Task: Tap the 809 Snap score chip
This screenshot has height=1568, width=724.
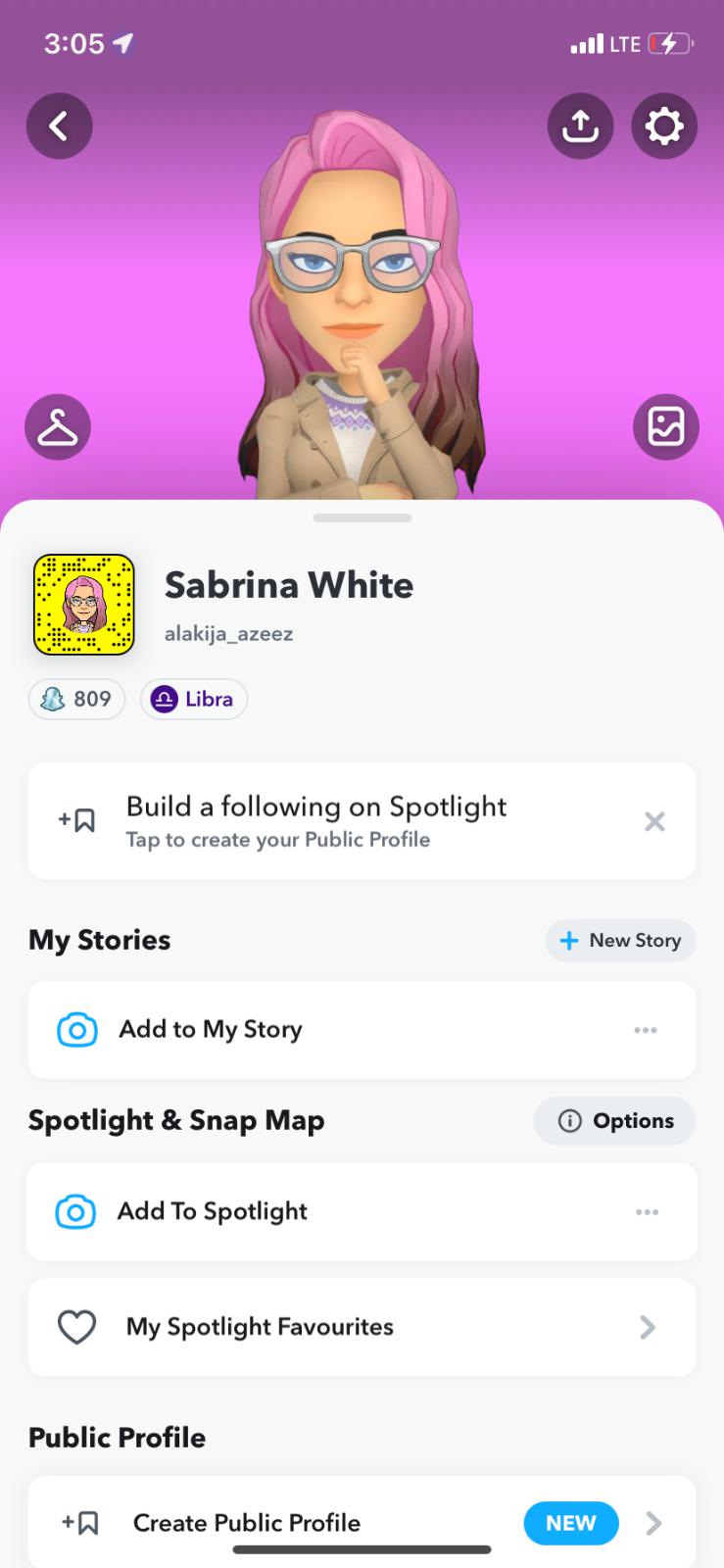Action: (77, 699)
